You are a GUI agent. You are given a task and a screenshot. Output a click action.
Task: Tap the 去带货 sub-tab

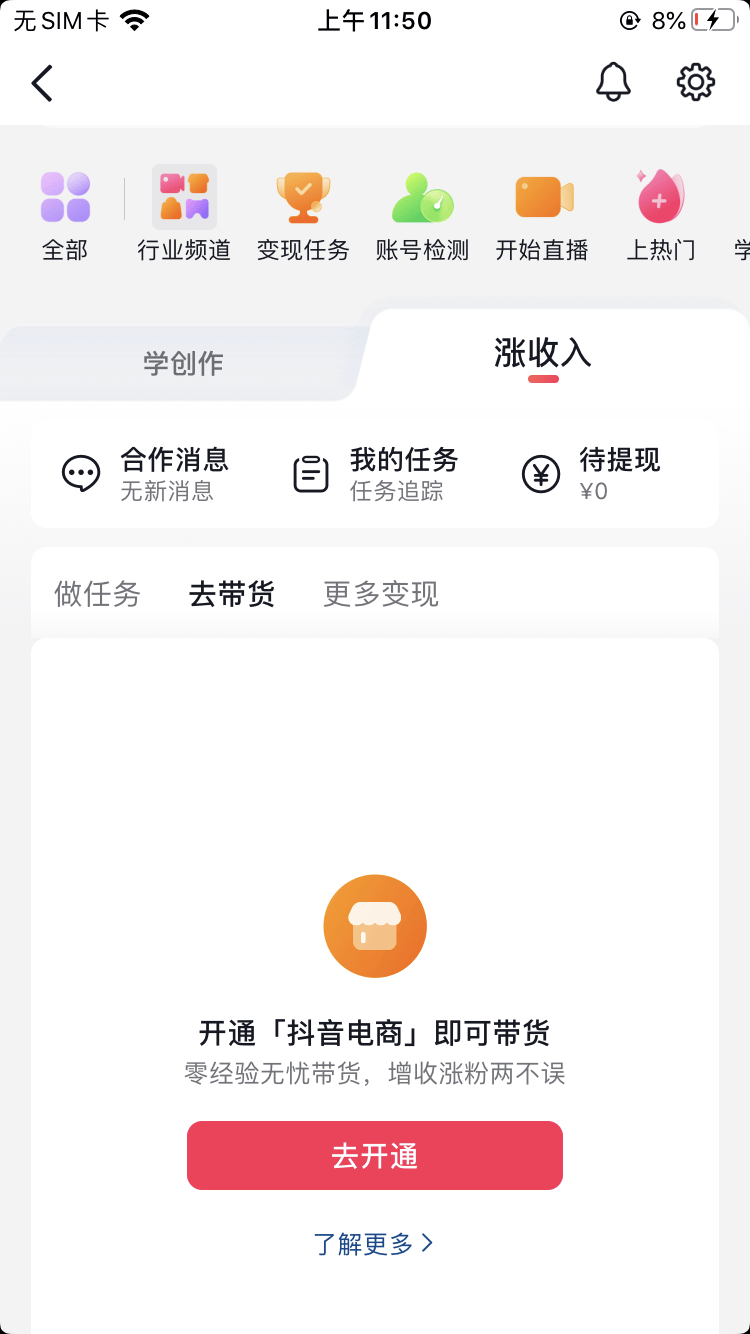tap(231, 593)
